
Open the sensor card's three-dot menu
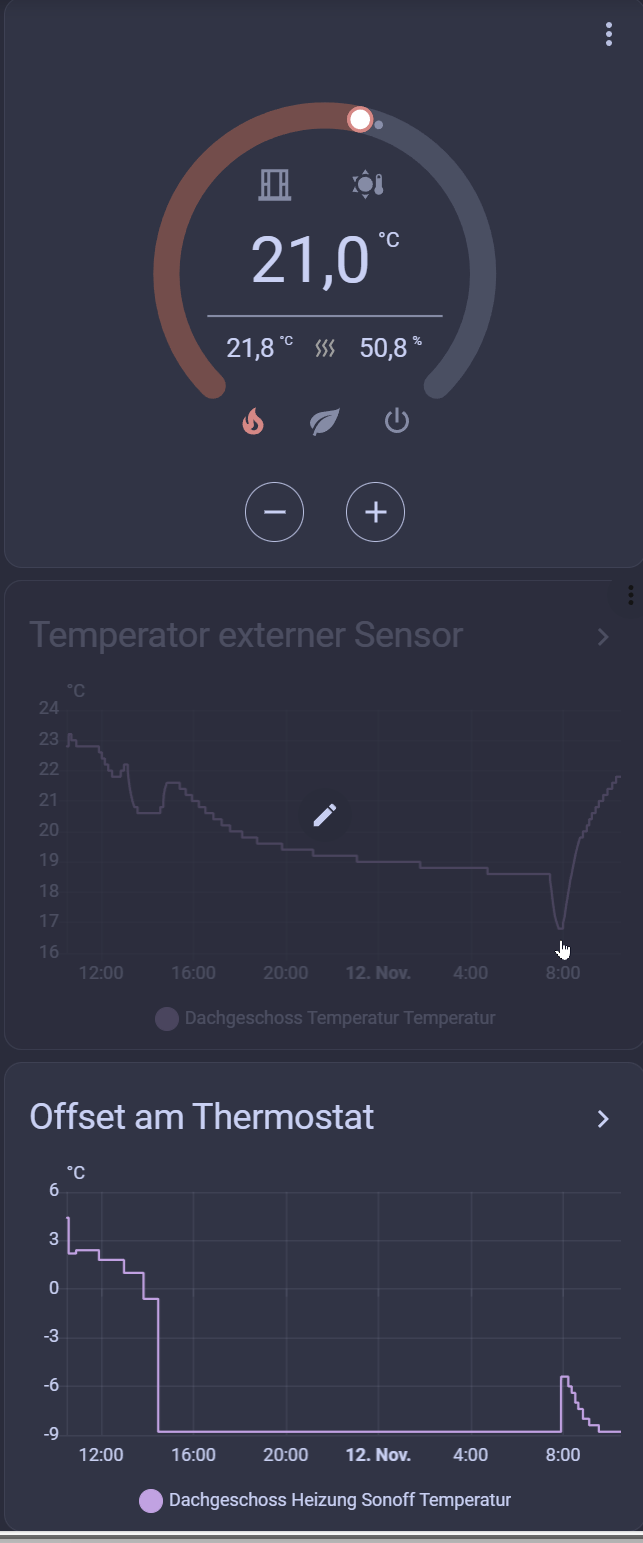tap(630, 595)
